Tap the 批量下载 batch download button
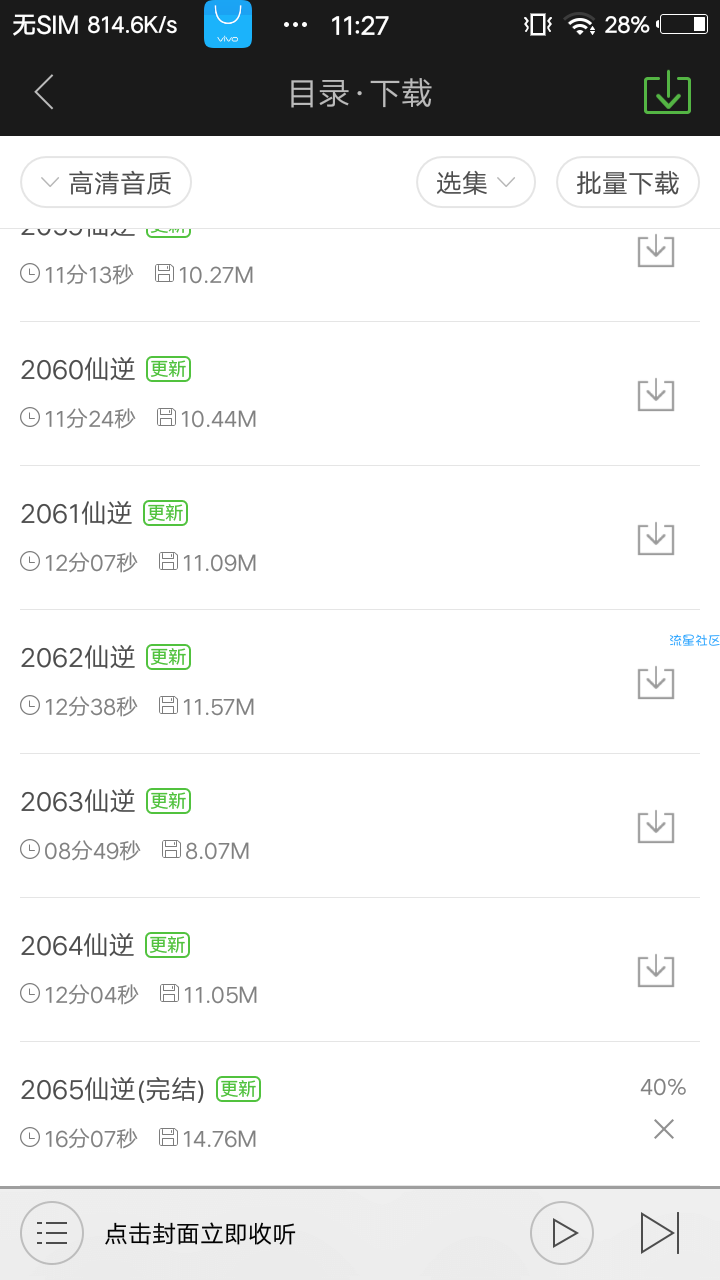The image size is (720, 1280). tap(628, 183)
